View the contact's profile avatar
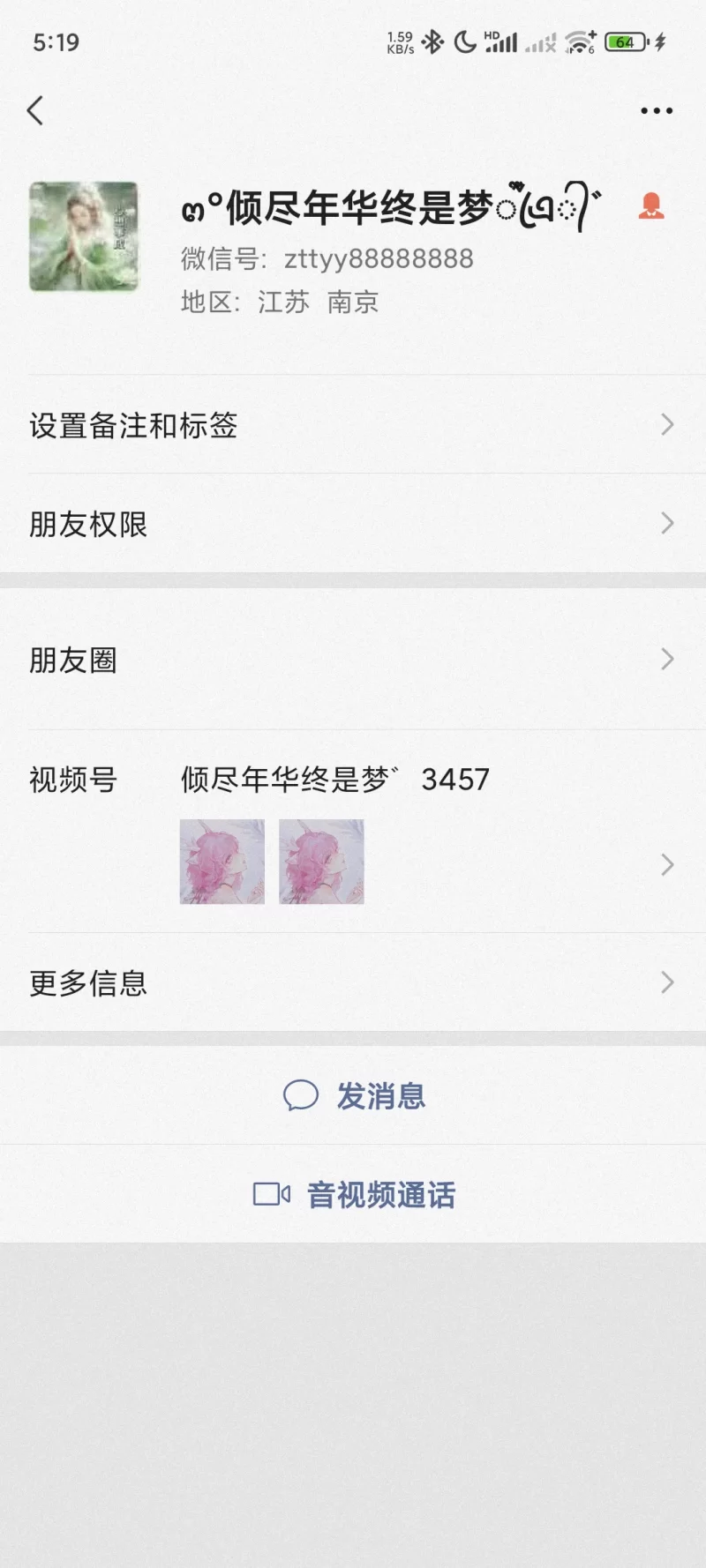The image size is (706, 1568). coord(84,236)
